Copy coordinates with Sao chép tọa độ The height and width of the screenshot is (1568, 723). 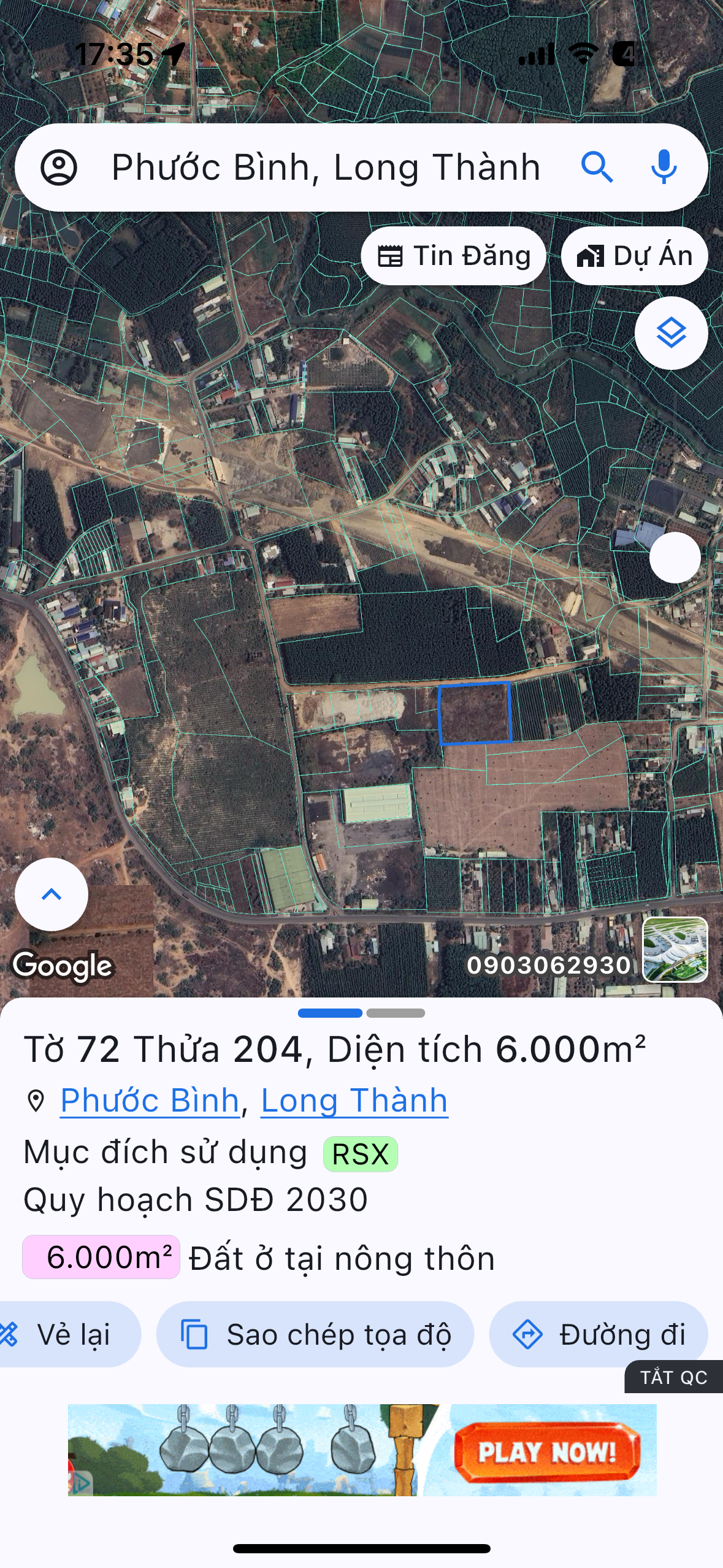pos(315,1334)
